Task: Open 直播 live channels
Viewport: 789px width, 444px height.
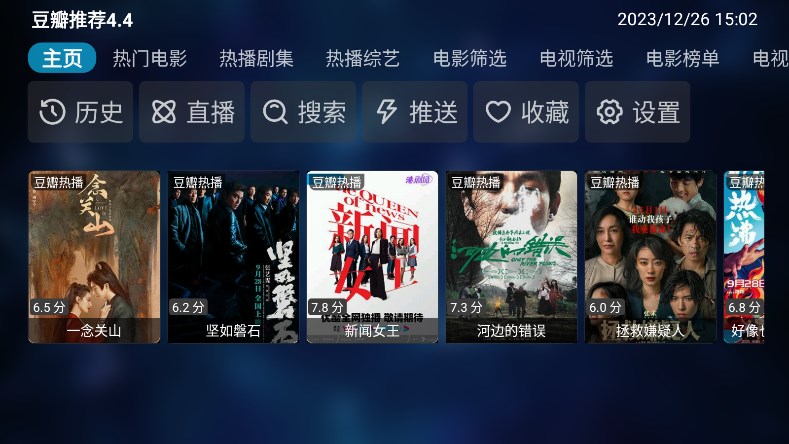Action: 192,112
